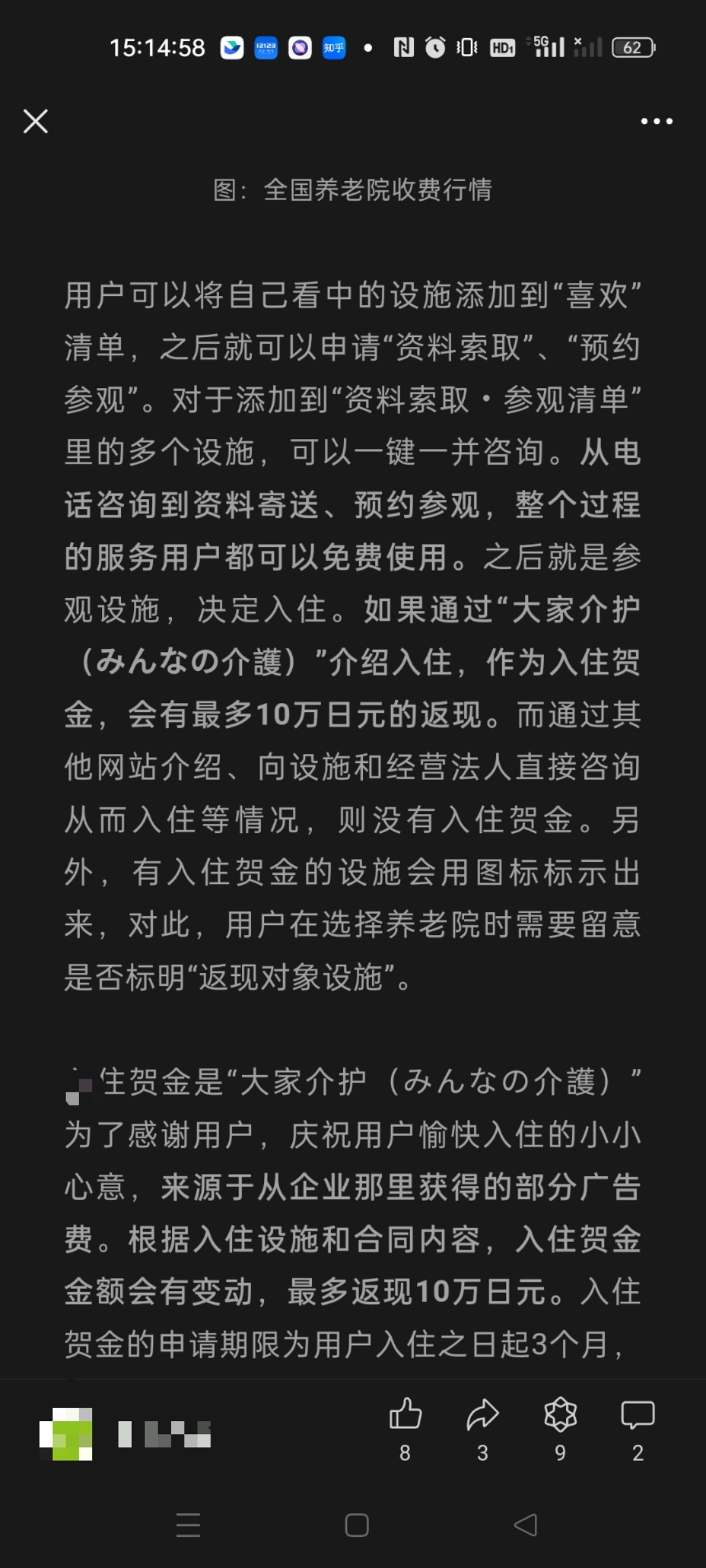Open the comments section
The height and width of the screenshot is (1568, 706).
[637, 1416]
